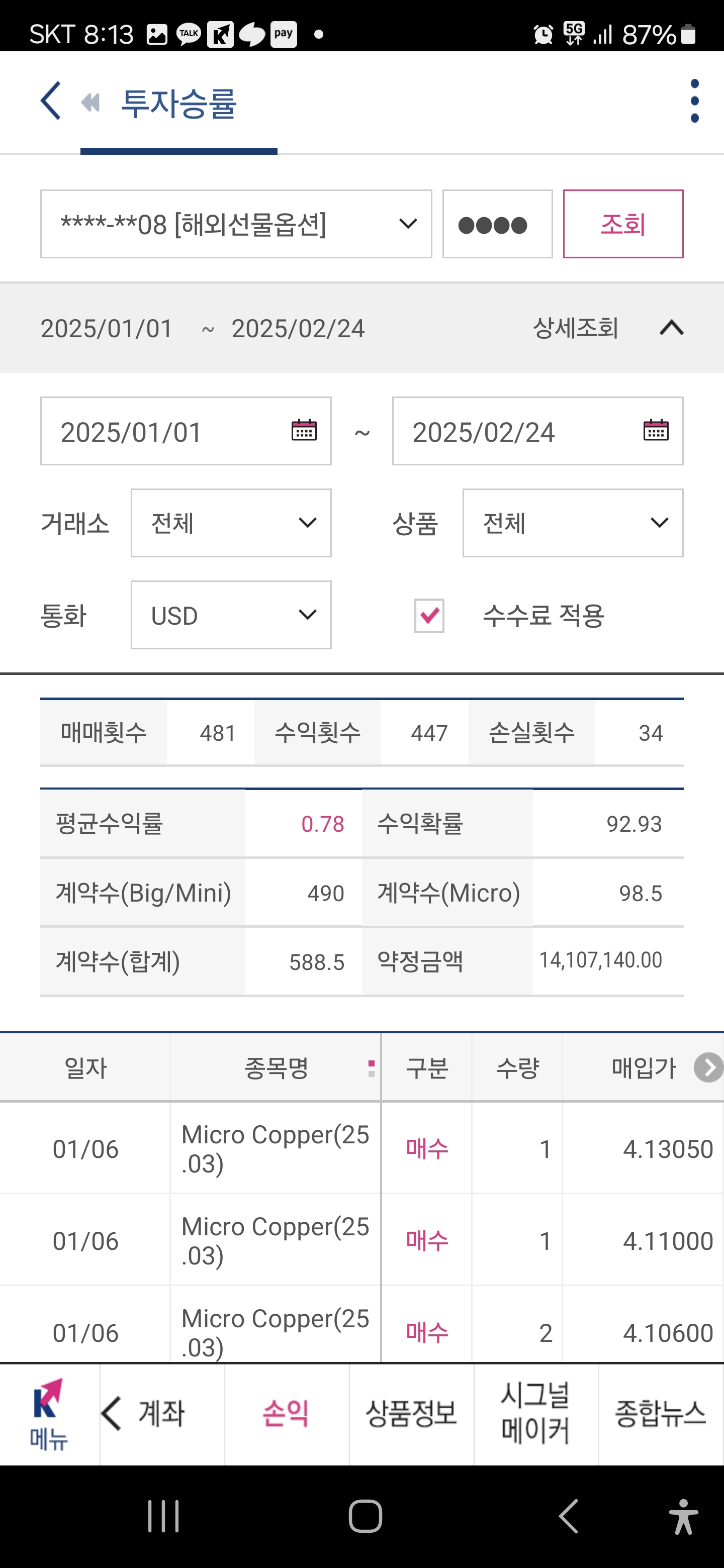Image resolution: width=724 pixels, height=1568 pixels.
Task: Change the currency in the 통화 dropdown
Action: [231, 615]
